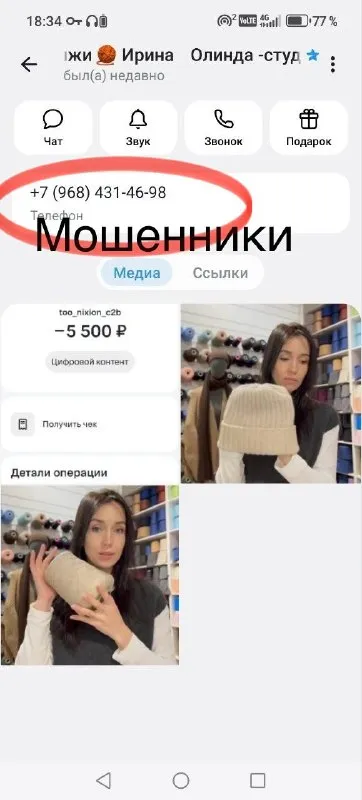The image size is (362, 800).
Task: Tap the Звук bell button
Action: pos(138,128)
